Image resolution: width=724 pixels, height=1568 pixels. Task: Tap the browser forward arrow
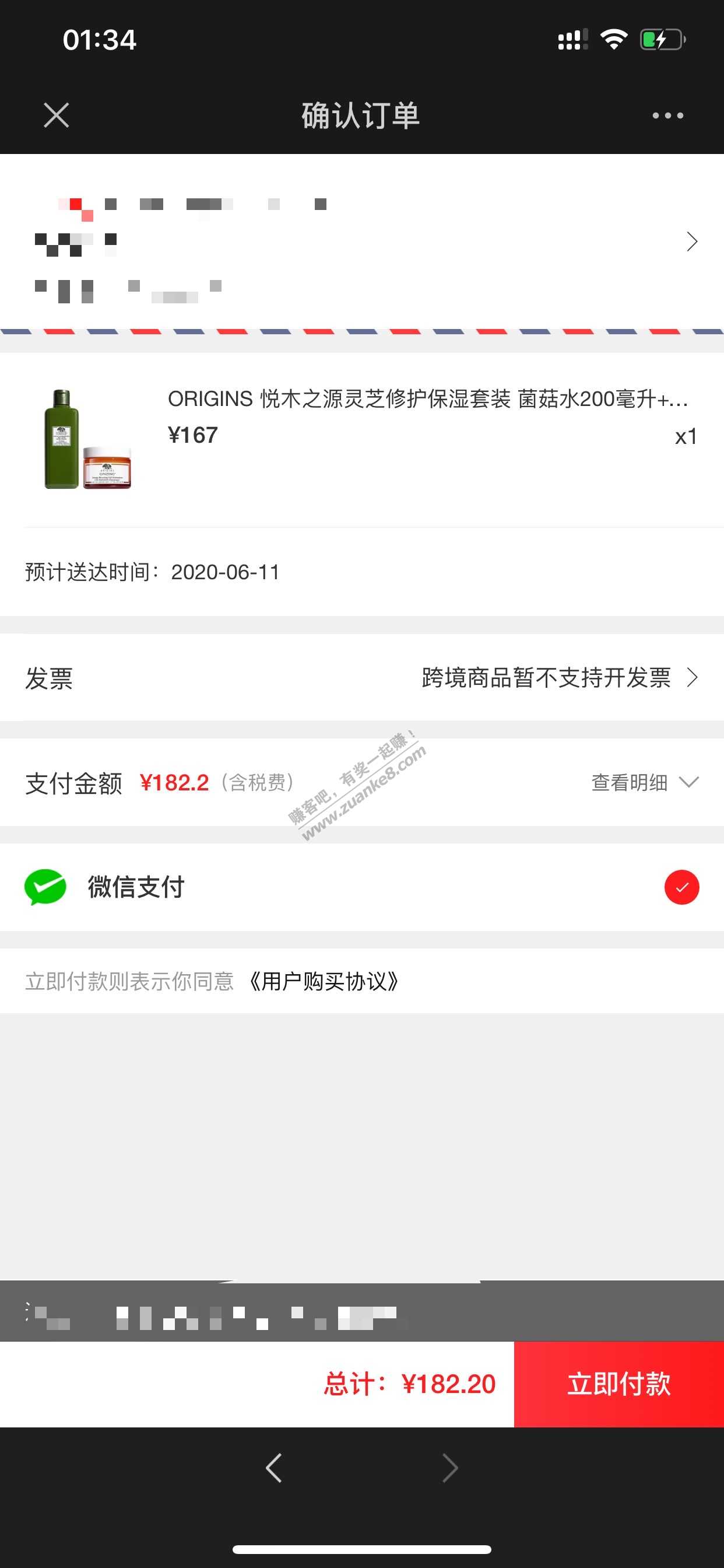[449, 1468]
